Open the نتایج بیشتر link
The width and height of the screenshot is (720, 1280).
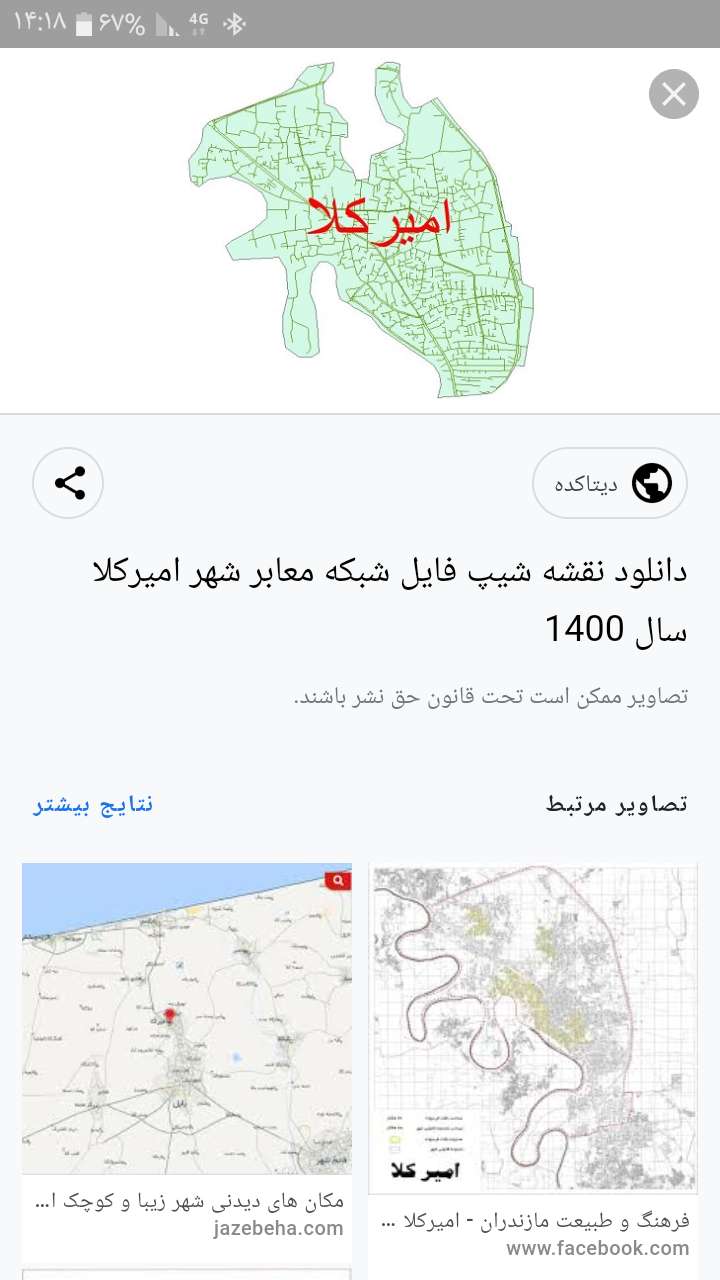click(x=93, y=805)
